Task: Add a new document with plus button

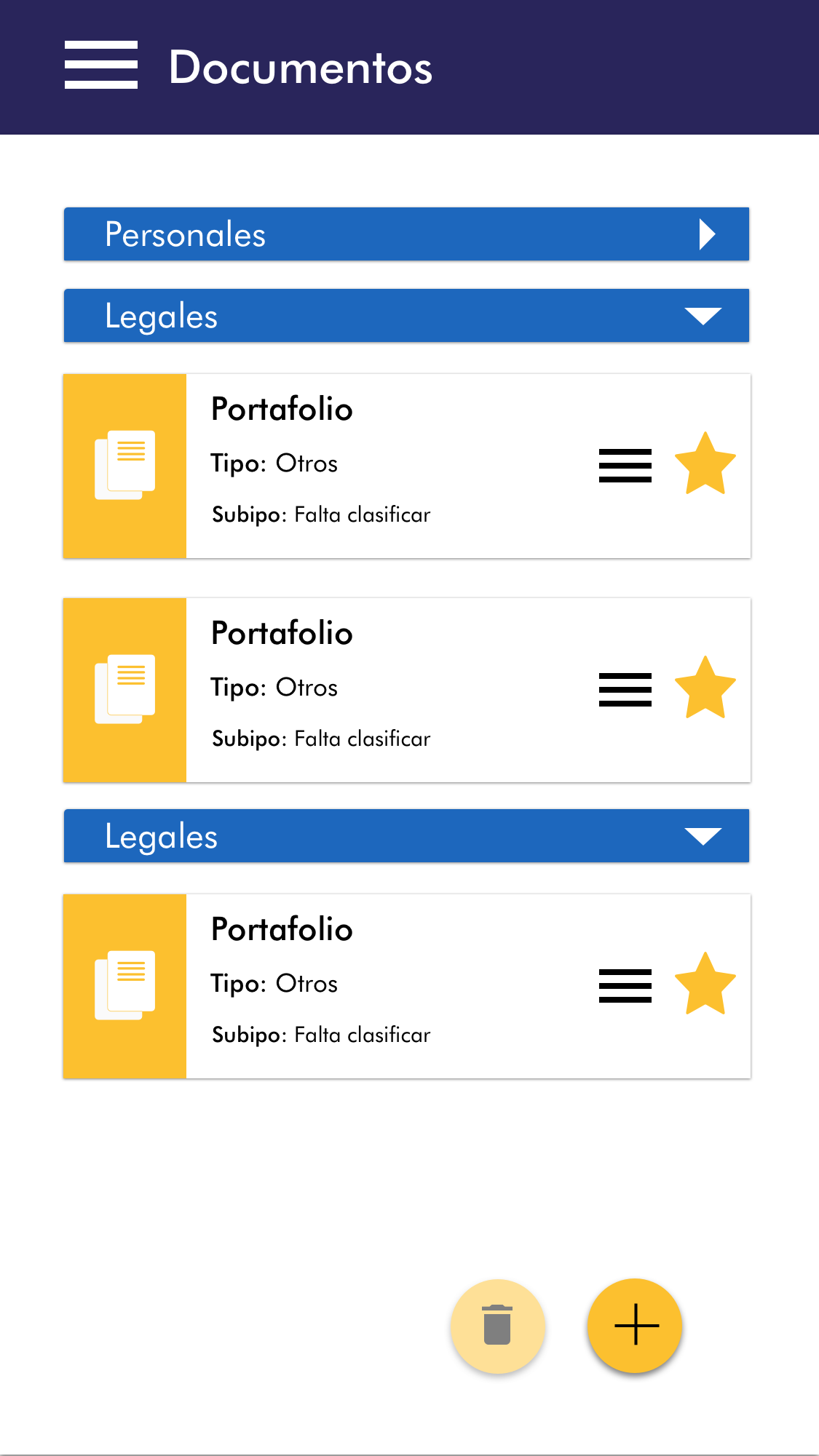Action: [x=635, y=1326]
